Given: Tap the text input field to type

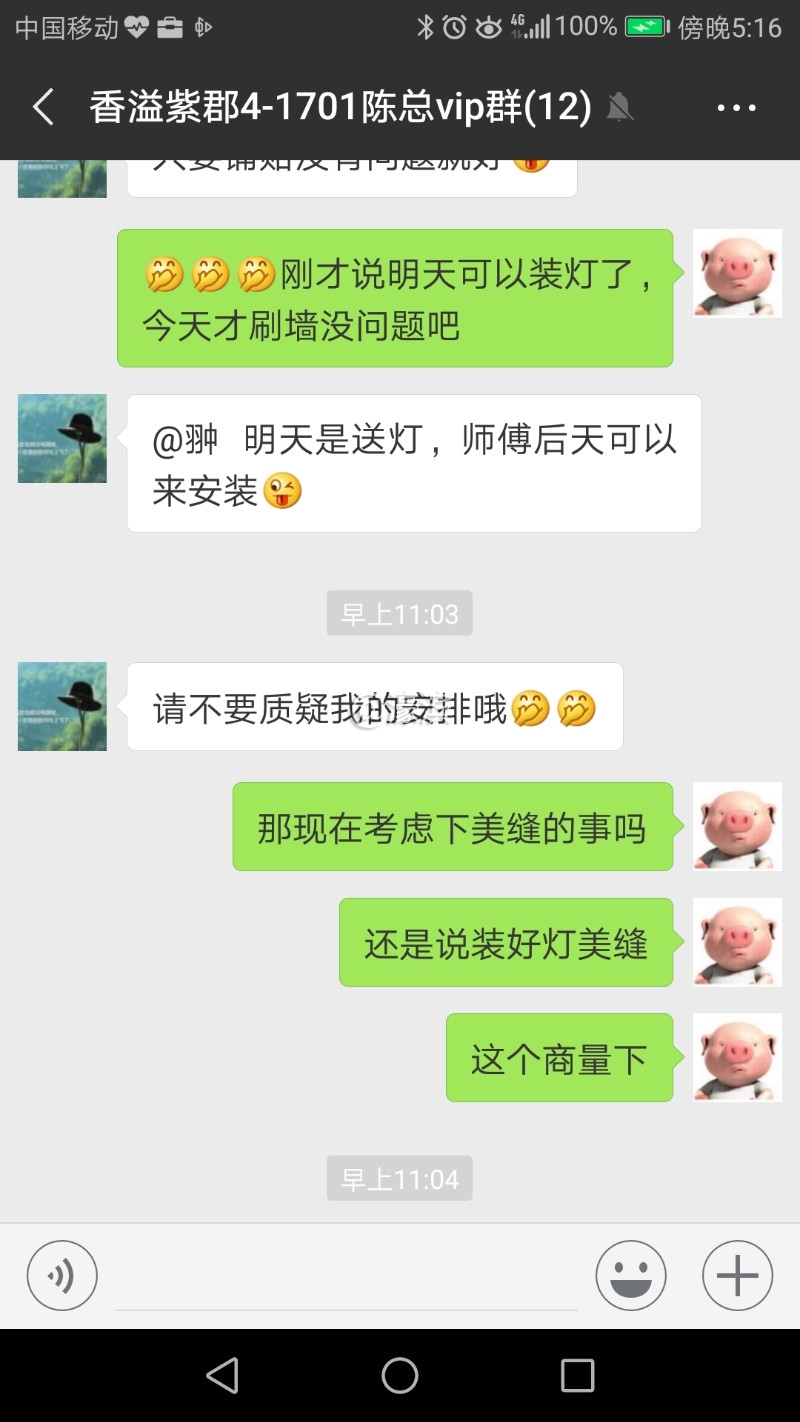Looking at the screenshot, I should point(350,1275).
